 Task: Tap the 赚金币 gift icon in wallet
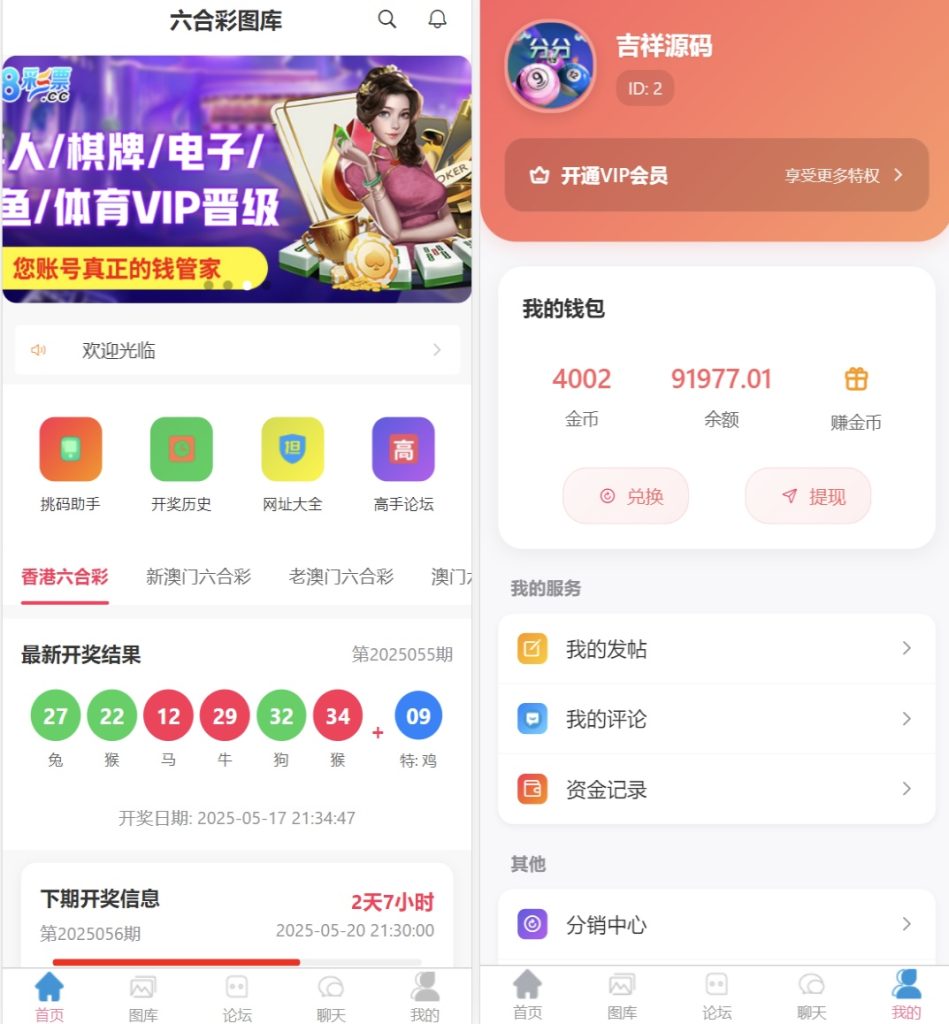coord(855,379)
